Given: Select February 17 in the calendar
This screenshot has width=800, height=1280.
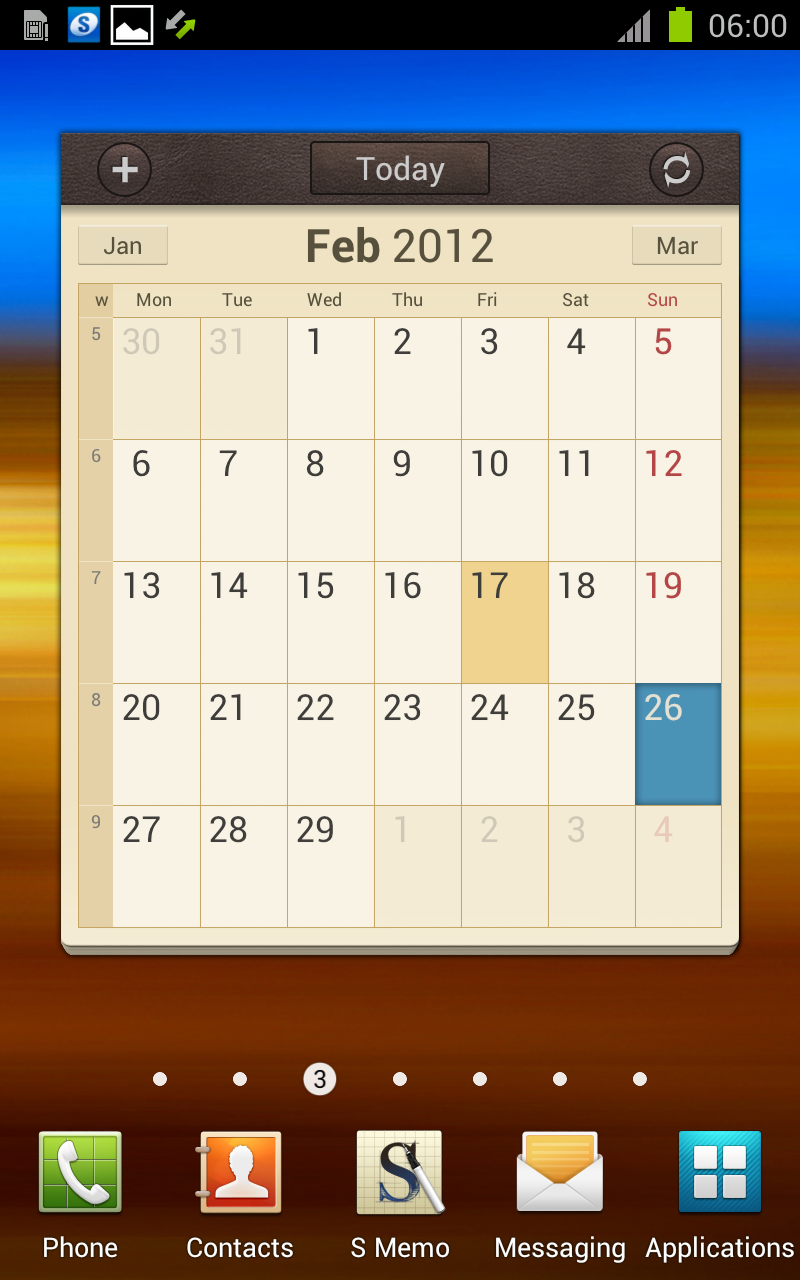Looking at the screenshot, I should click(504, 622).
